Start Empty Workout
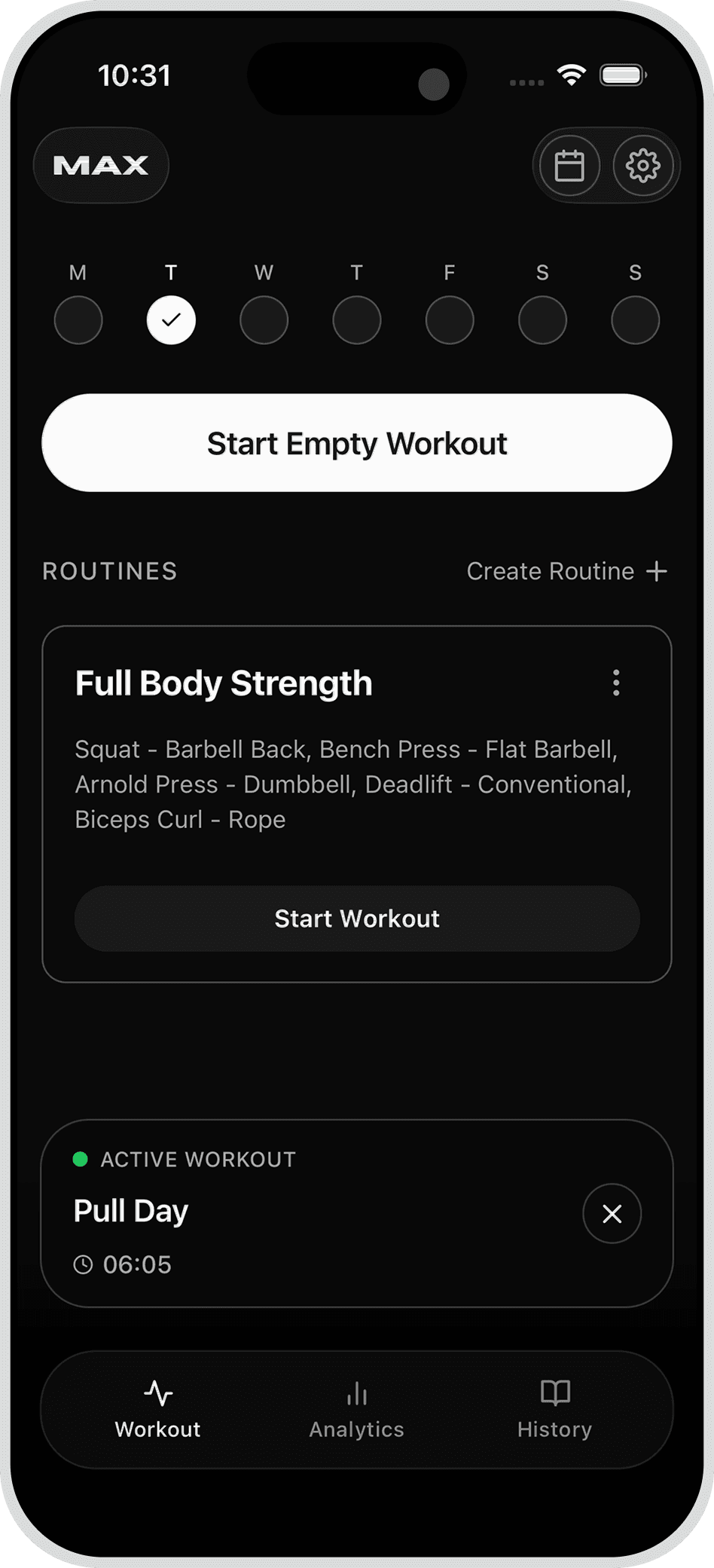 point(356,443)
